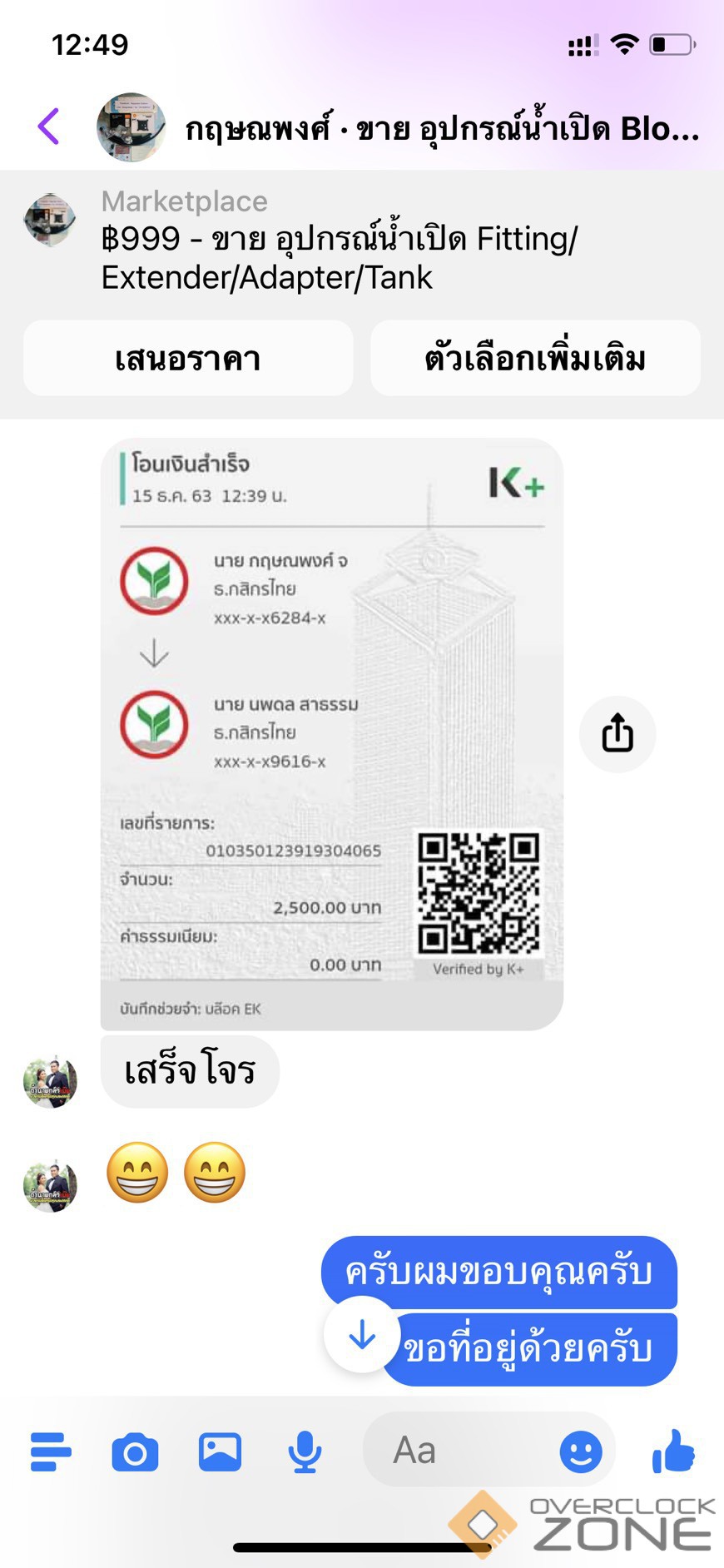Send a thumbs-up like
The image size is (724, 1568).
(x=673, y=1451)
